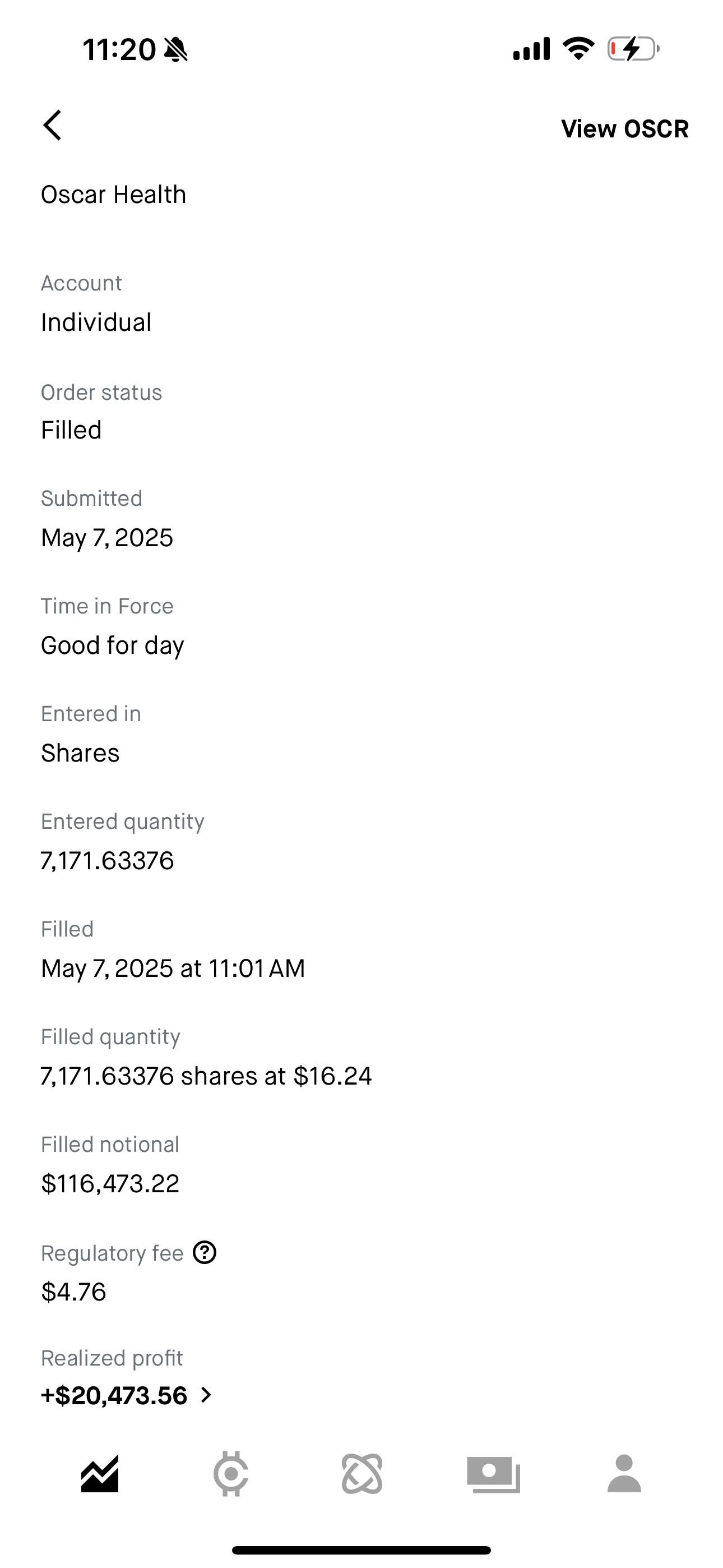Open the account profile tab
This screenshot has height=1568, width=723.
click(x=624, y=1474)
